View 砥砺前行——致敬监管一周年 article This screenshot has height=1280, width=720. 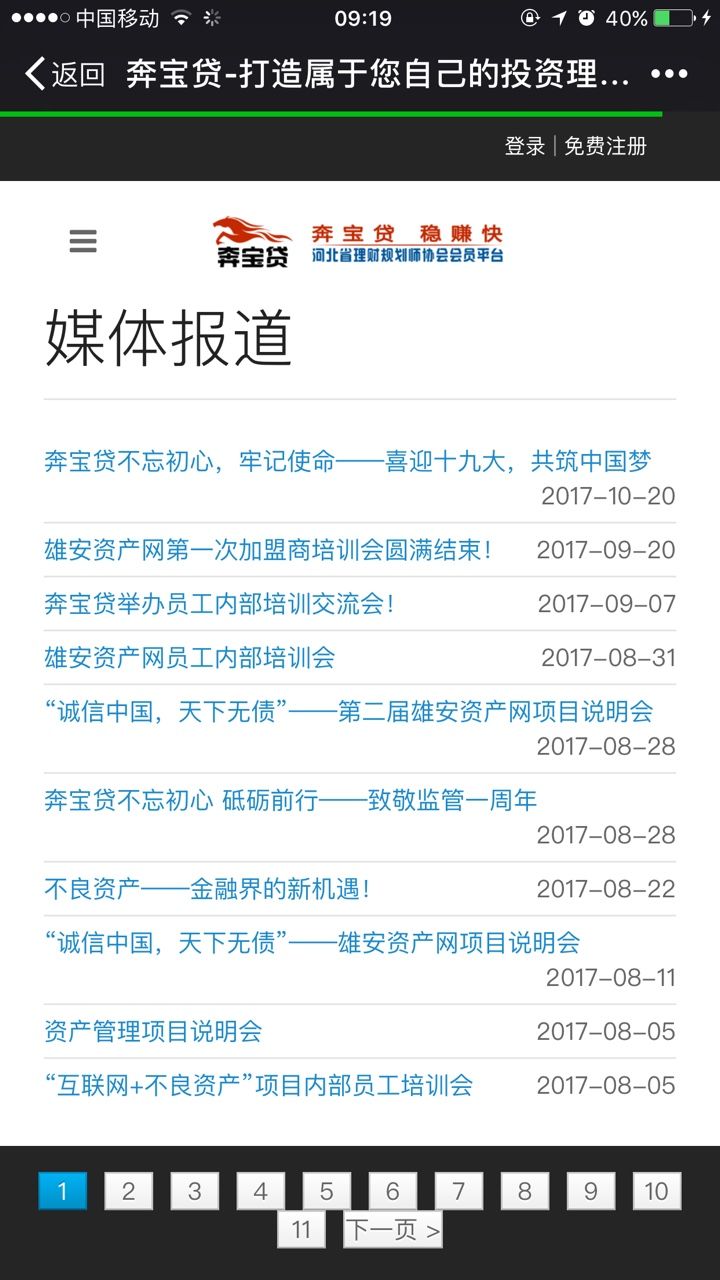[290, 800]
